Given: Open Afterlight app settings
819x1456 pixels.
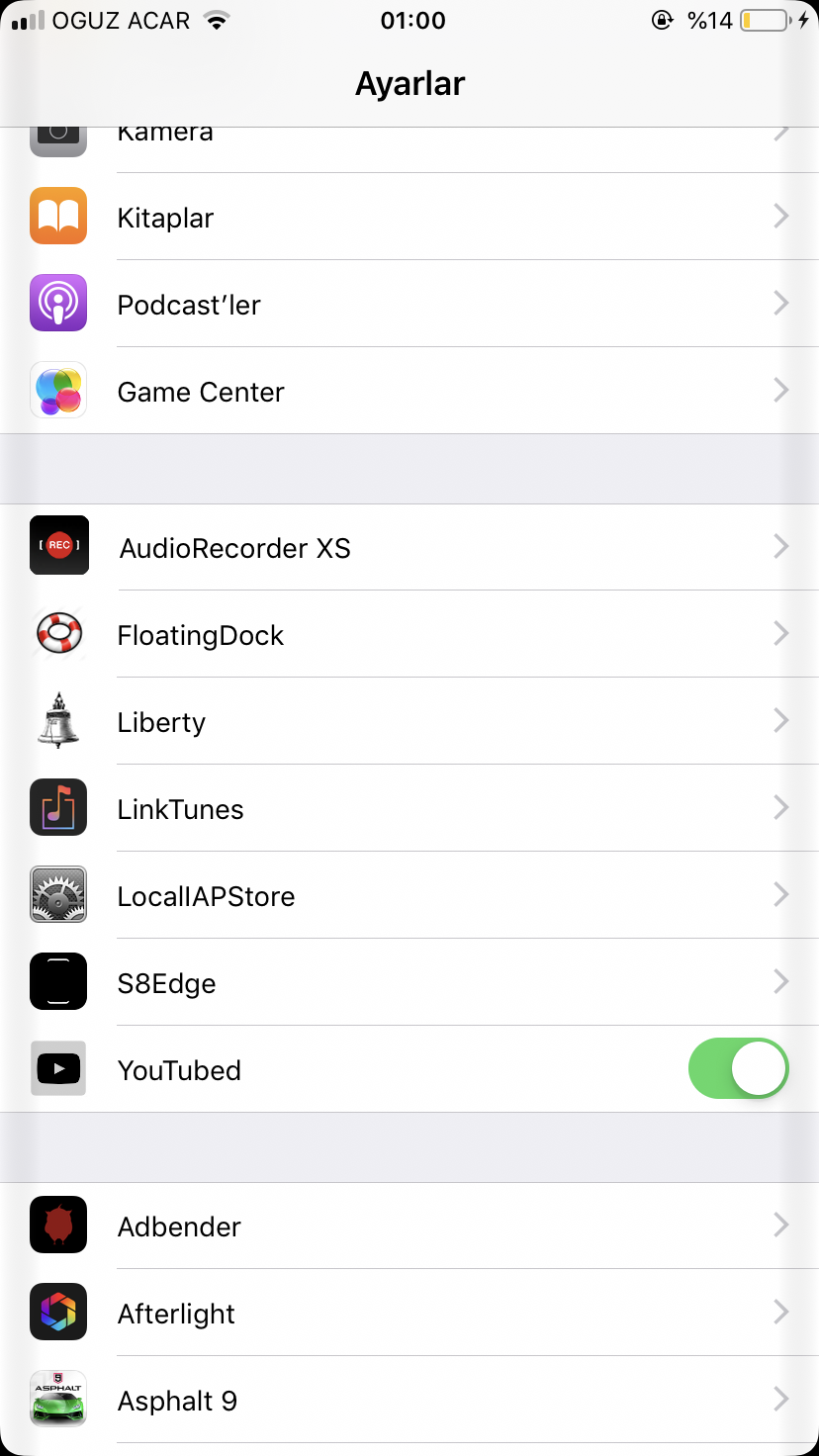Looking at the screenshot, I should (x=409, y=1313).
